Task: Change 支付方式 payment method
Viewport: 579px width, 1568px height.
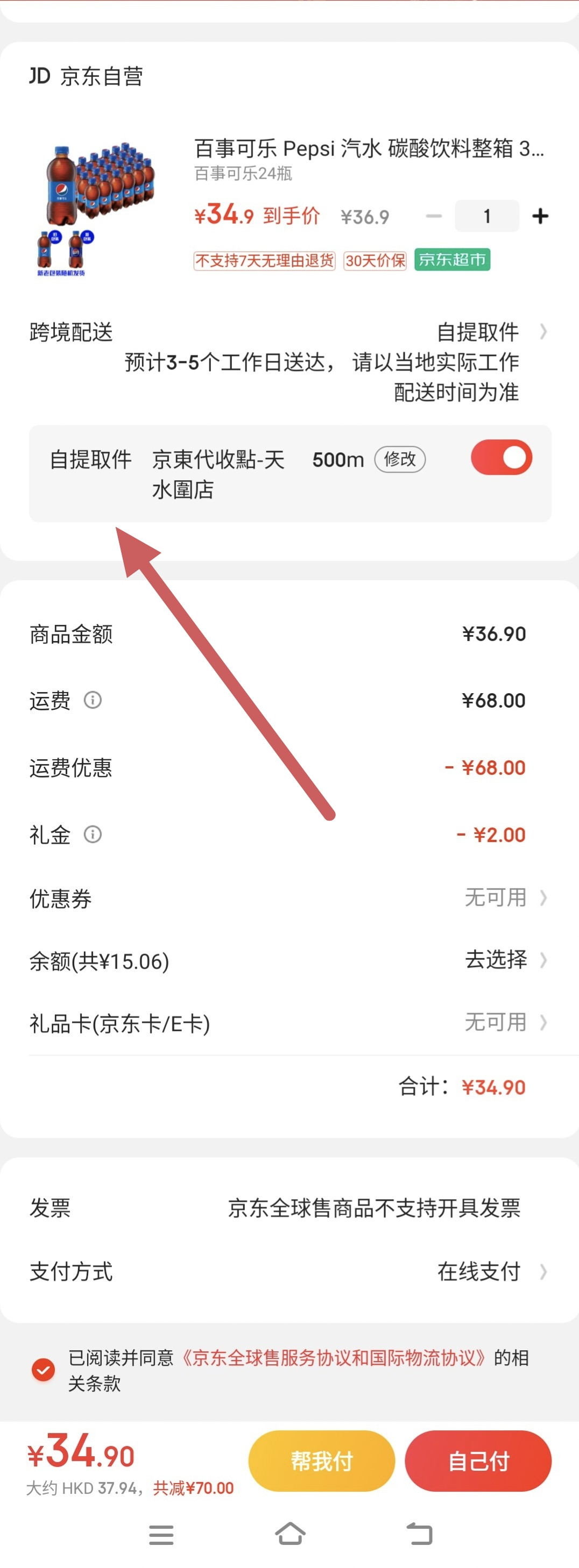Action: click(x=488, y=1272)
